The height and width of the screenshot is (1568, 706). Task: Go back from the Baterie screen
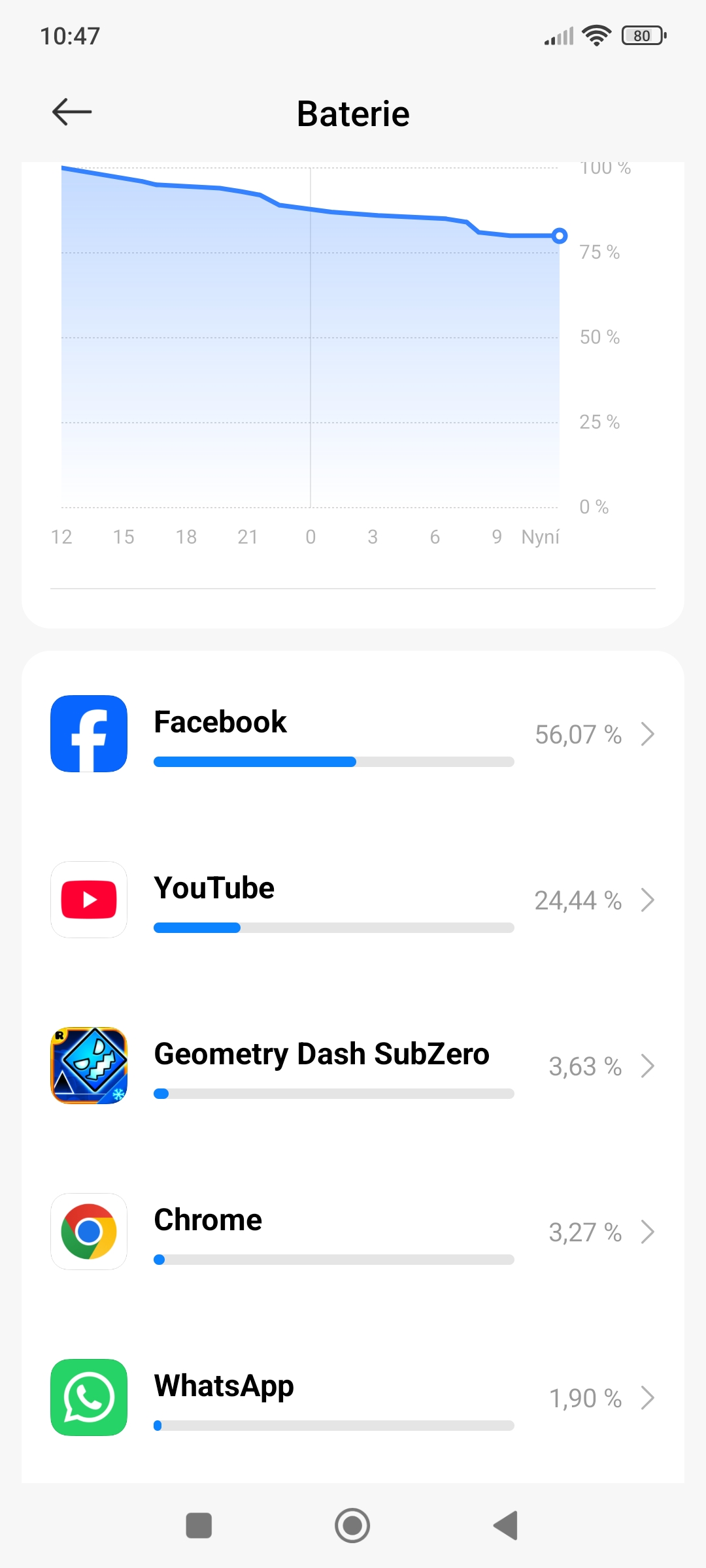click(72, 112)
